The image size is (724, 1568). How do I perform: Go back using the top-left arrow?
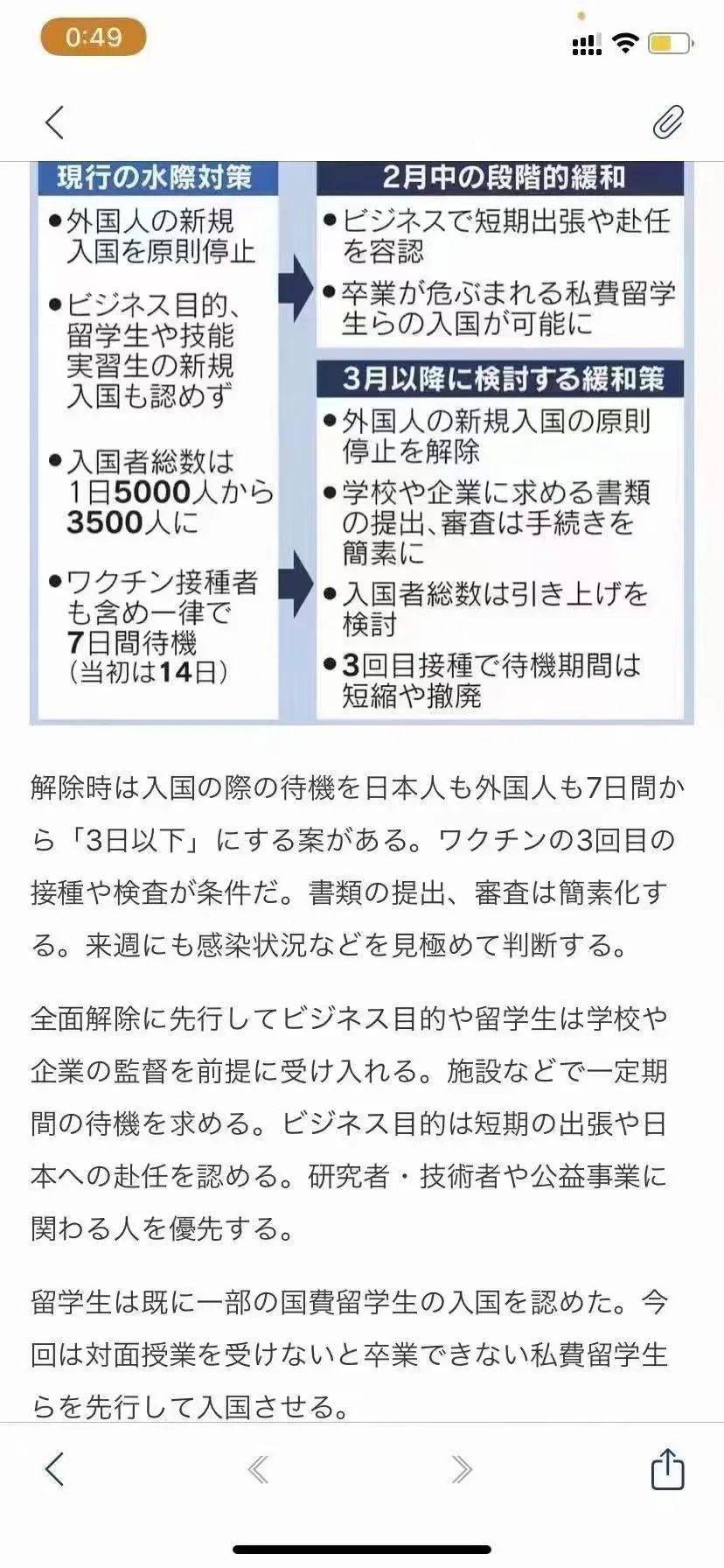click(54, 122)
